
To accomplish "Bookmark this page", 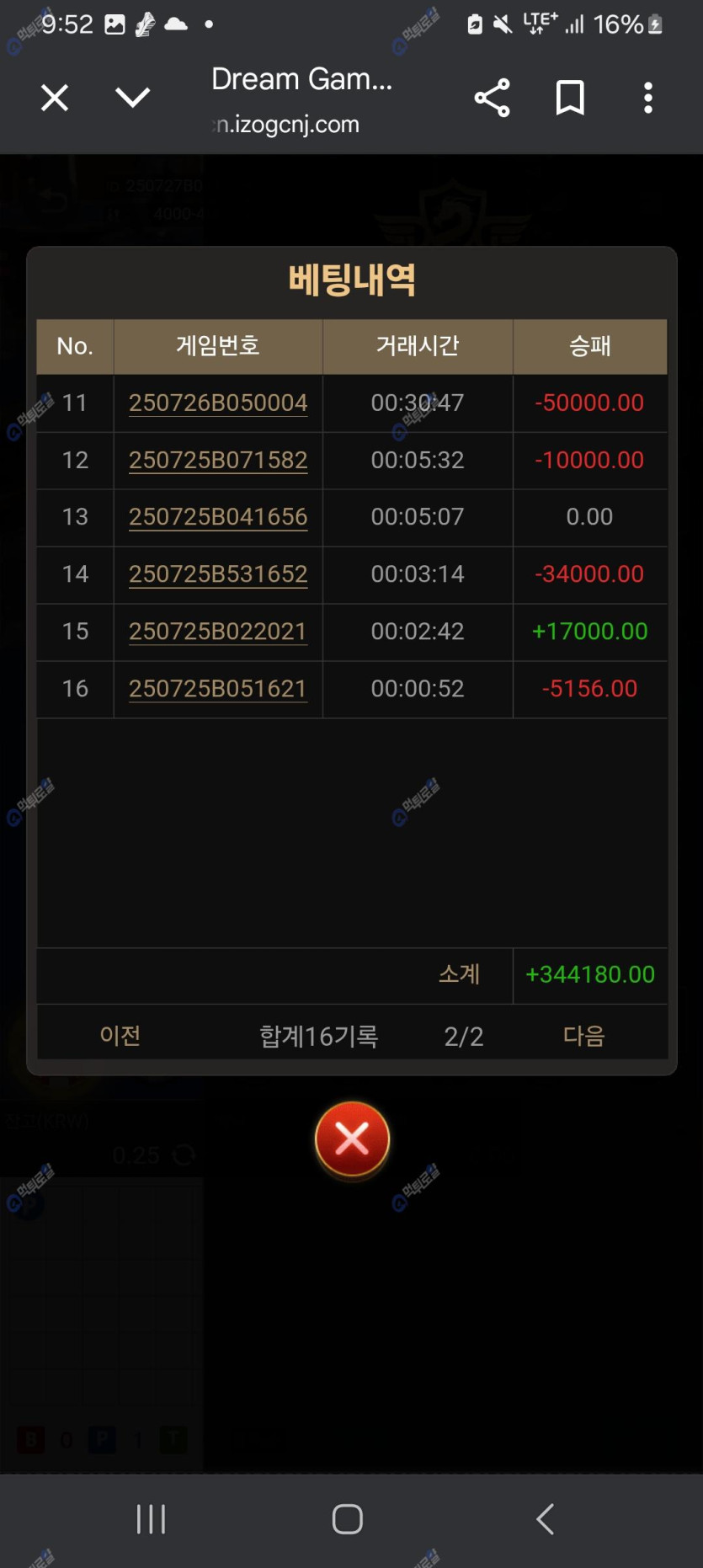I will pos(570,98).
